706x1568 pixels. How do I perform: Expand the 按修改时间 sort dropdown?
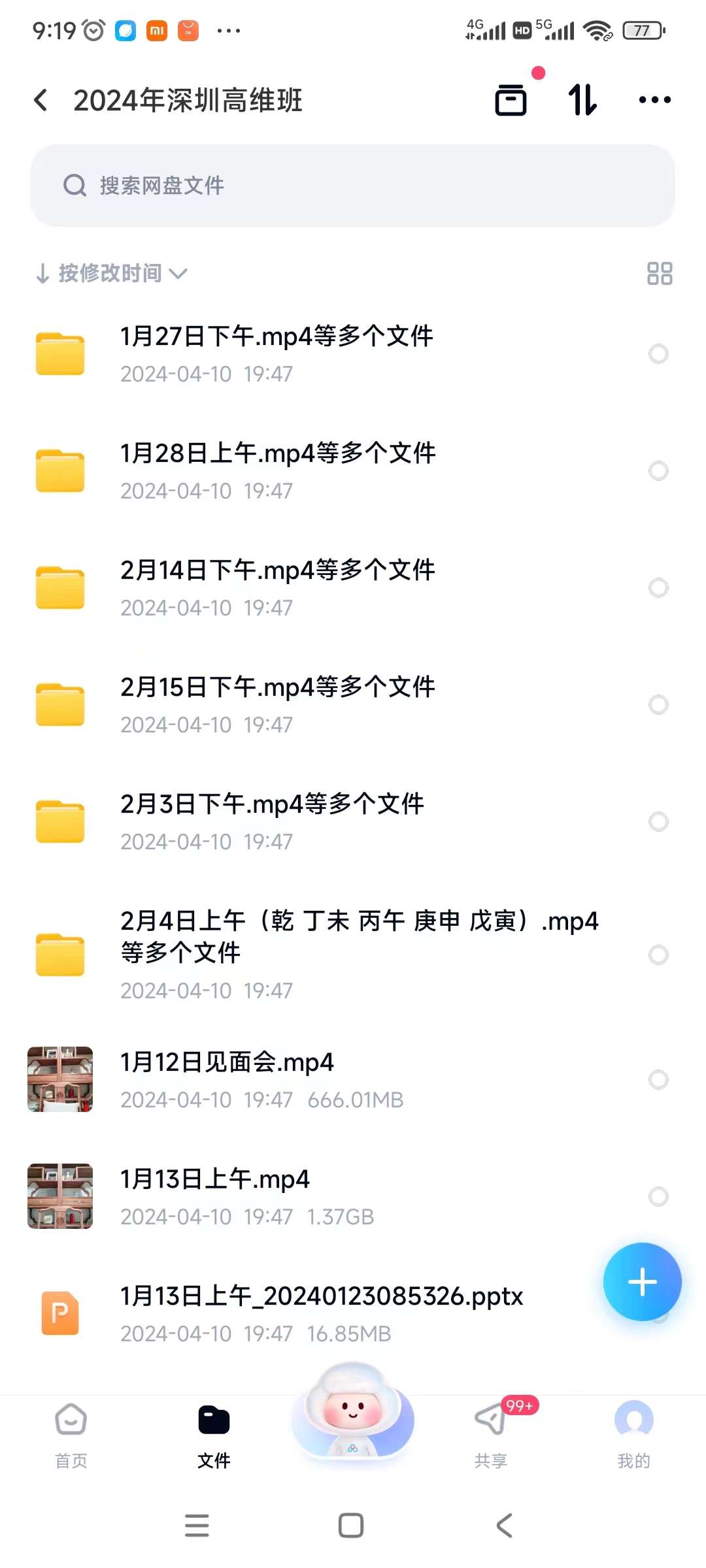click(x=112, y=273)
